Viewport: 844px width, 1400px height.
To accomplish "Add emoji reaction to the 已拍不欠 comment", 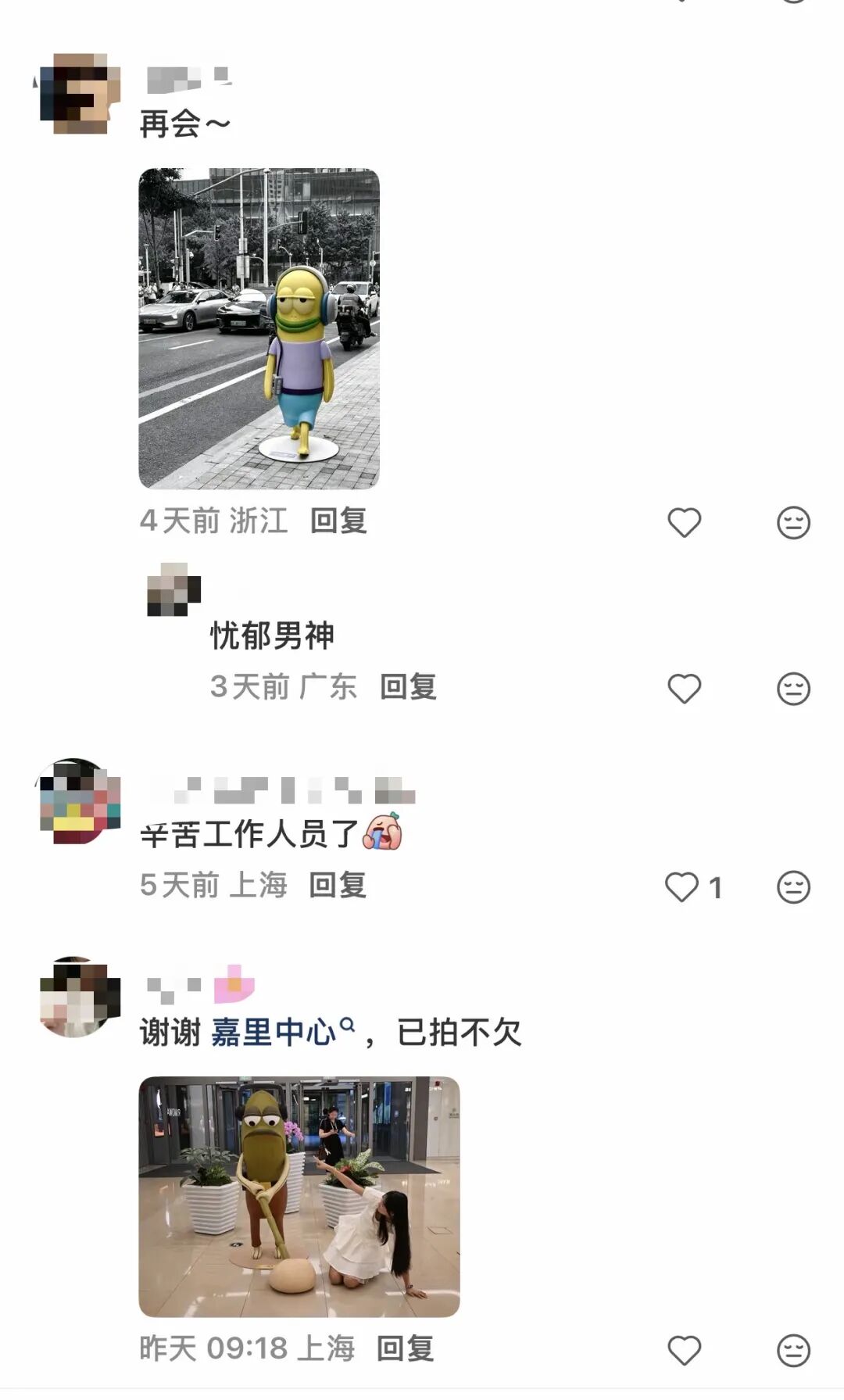I will [793, 1350].
